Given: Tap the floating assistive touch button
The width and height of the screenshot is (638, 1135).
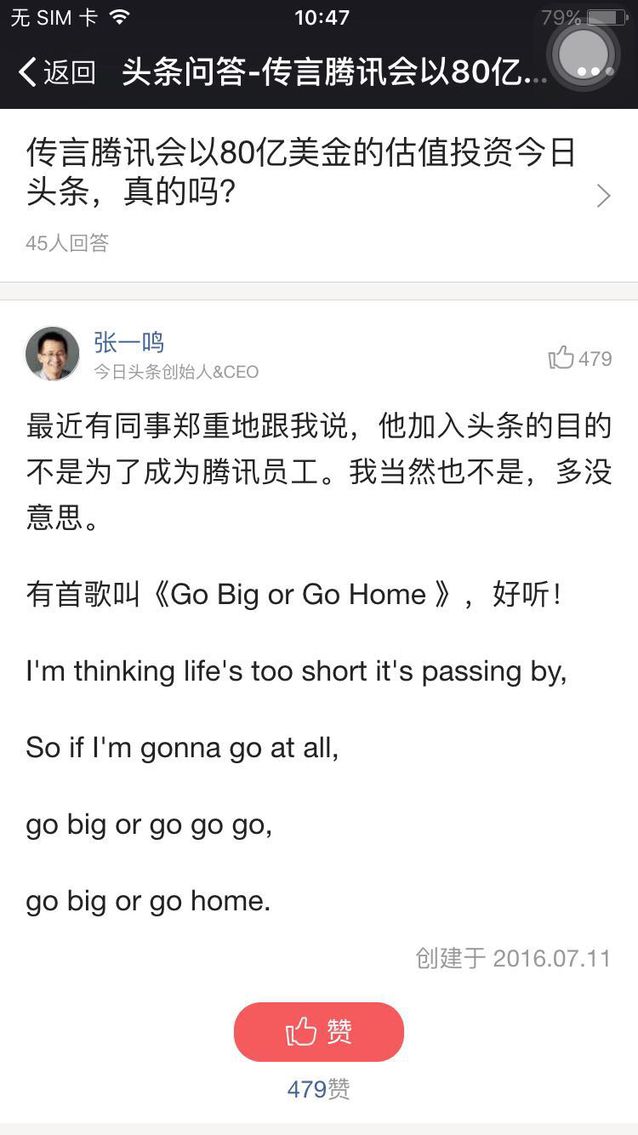Looking at the screenshot, I should coord(584,53).
